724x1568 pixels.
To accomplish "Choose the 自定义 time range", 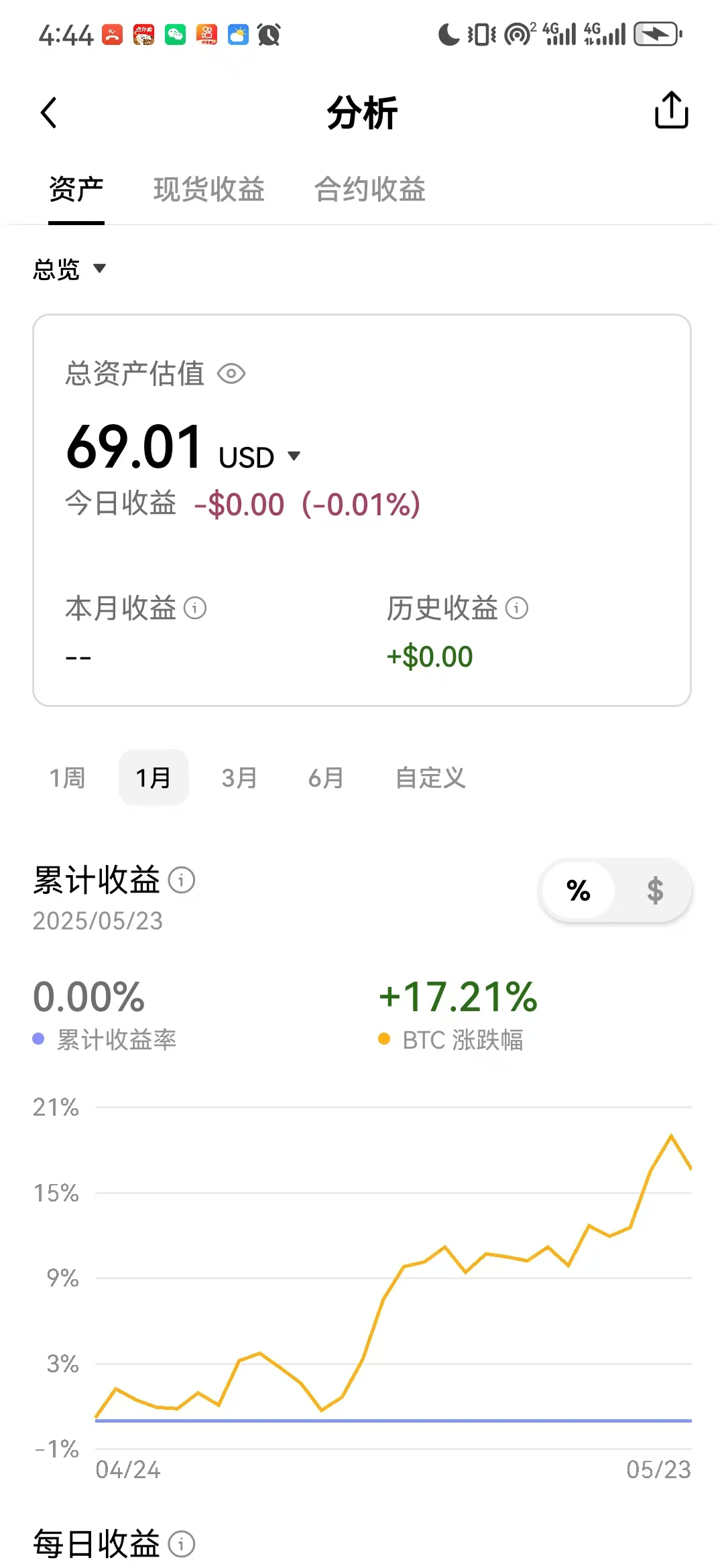I will click(x=430, y=778).
